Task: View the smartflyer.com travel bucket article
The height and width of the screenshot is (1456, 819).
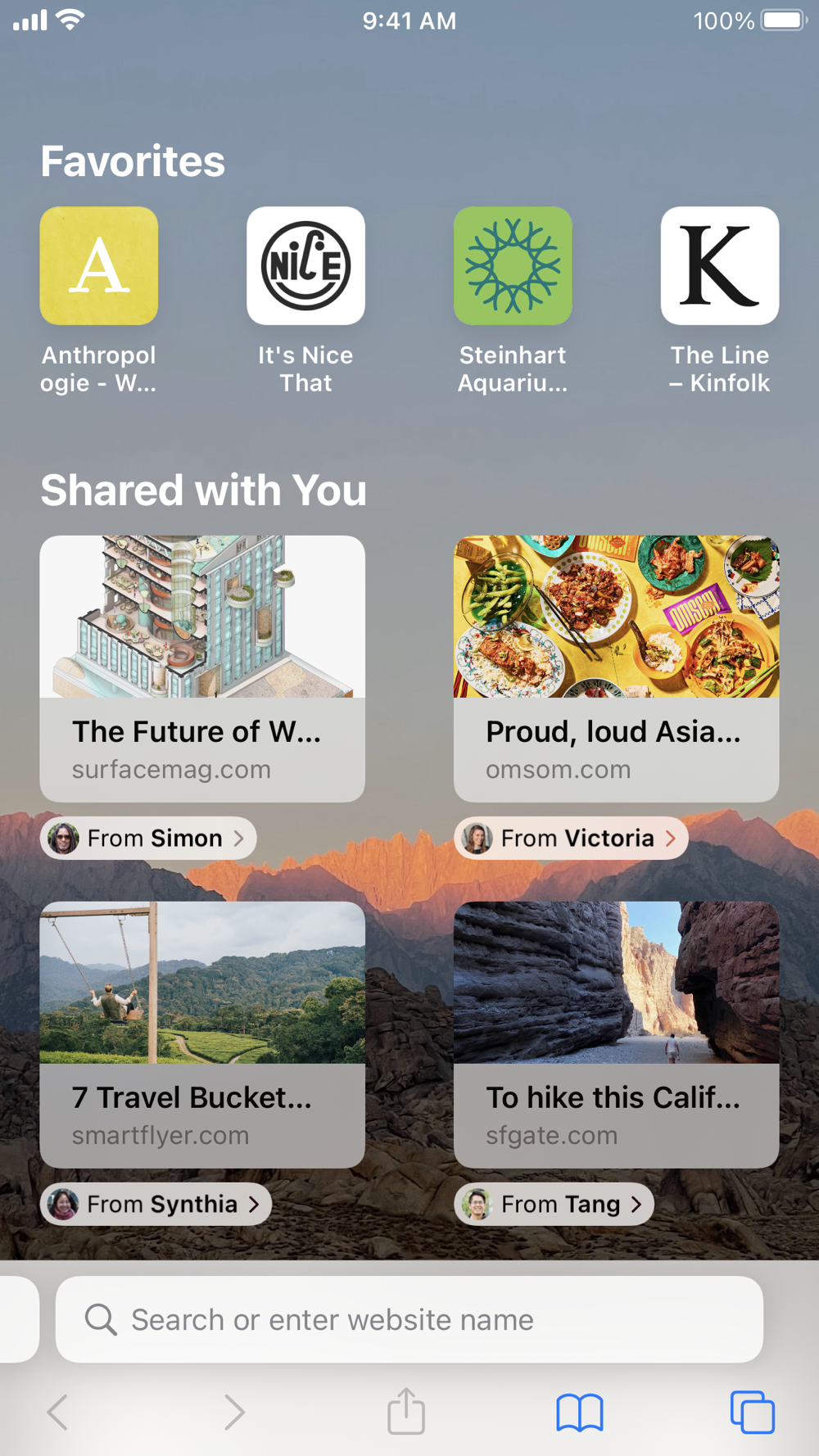Action: tap(202, 1034)
